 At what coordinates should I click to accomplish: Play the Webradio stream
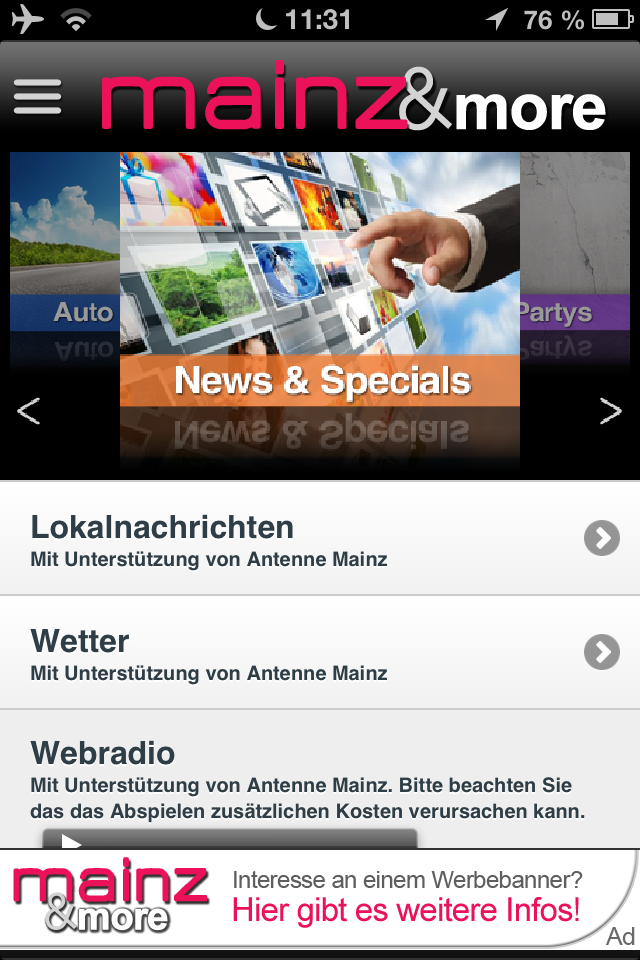click(72, 840)
